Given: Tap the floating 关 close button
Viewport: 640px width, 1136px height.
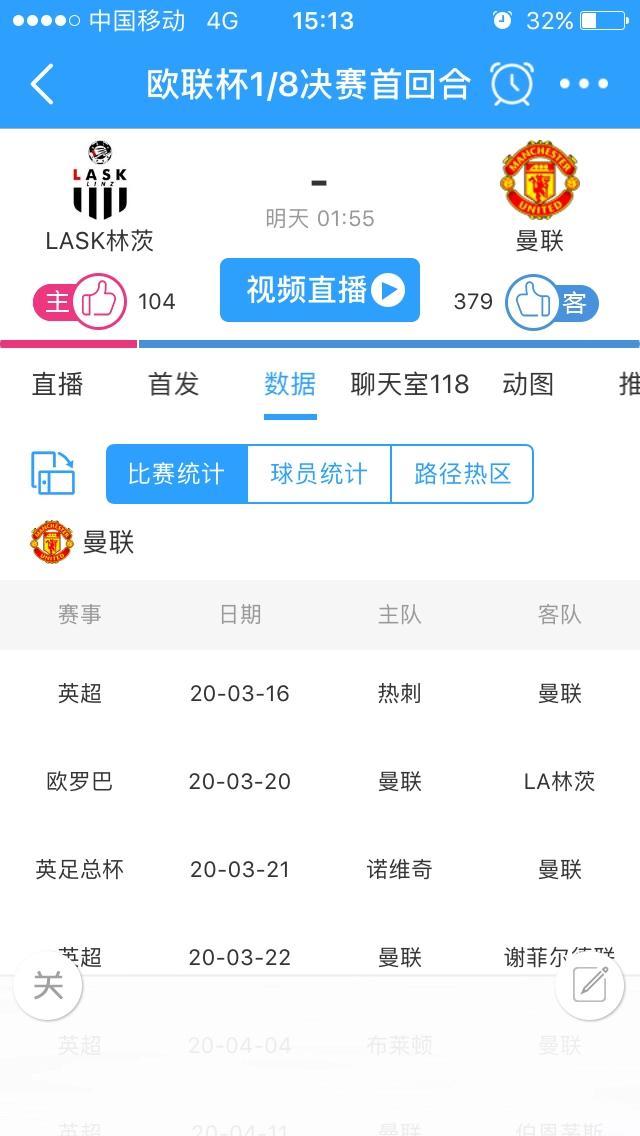Looking at the screenshot, I should click(48, 986).
